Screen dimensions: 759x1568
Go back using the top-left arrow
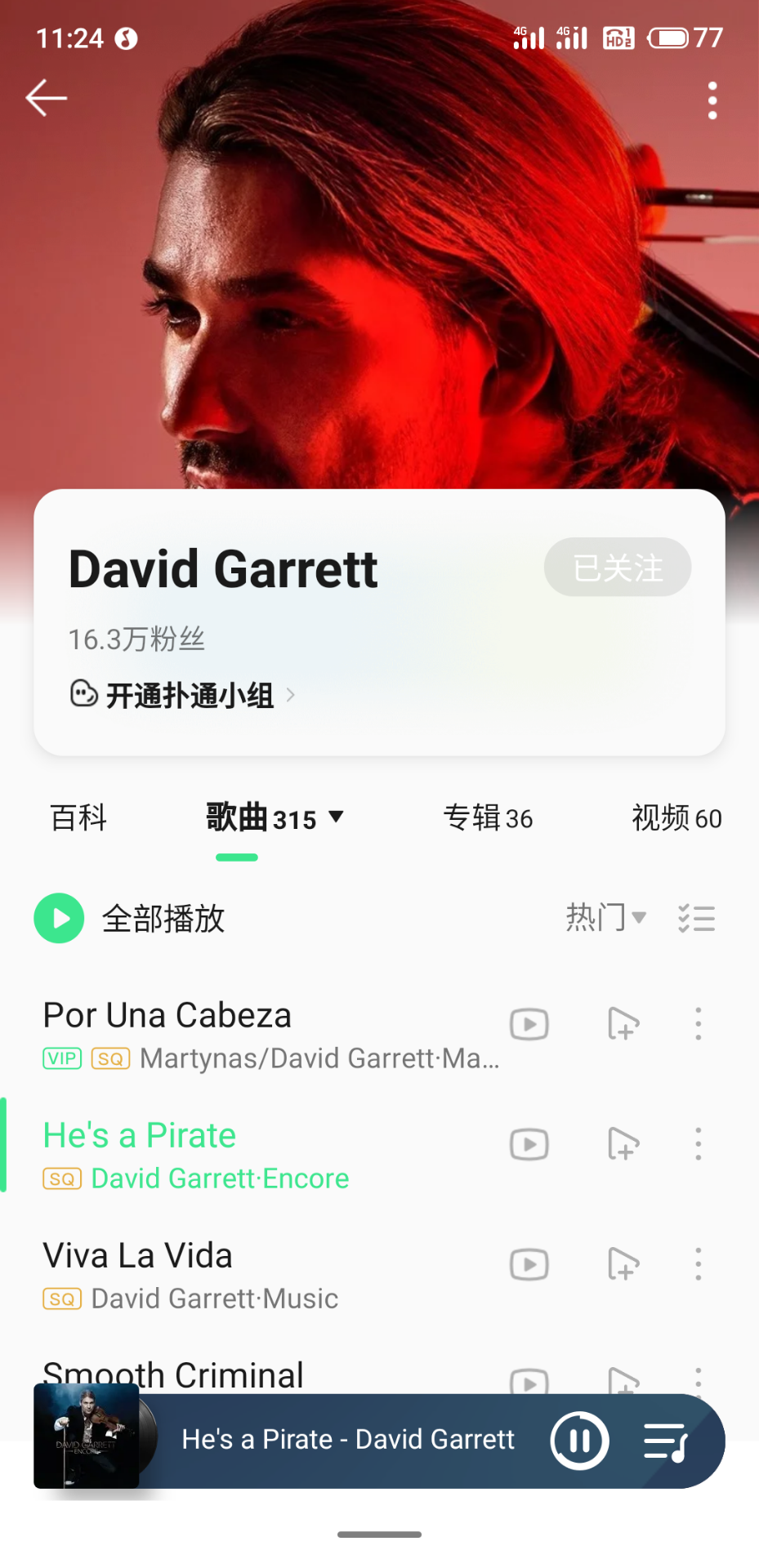click(47, 99)
